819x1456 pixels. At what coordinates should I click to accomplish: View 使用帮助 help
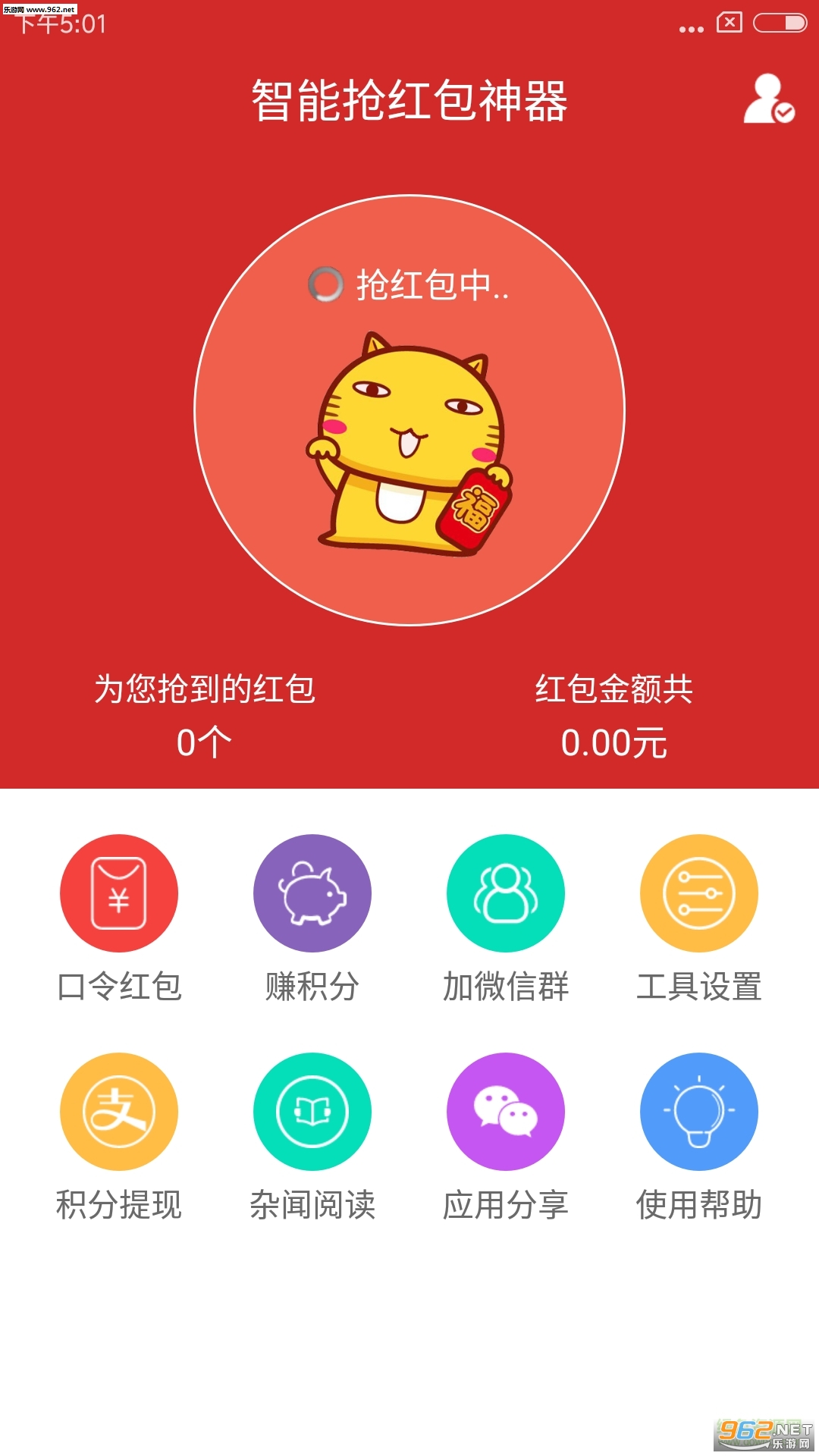click(699, 1112)
